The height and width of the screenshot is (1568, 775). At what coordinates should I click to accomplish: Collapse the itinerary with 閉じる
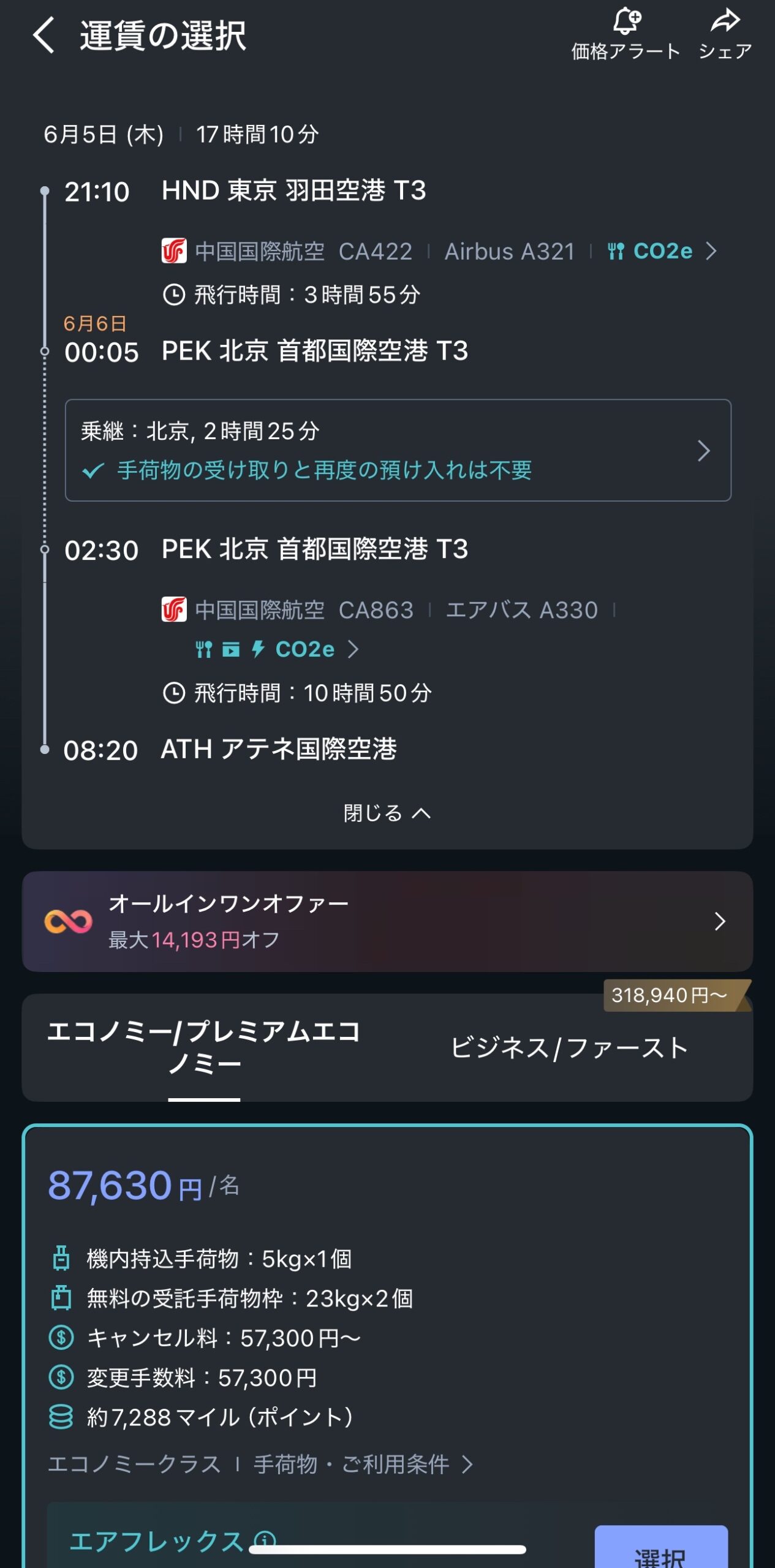point(387,813)
